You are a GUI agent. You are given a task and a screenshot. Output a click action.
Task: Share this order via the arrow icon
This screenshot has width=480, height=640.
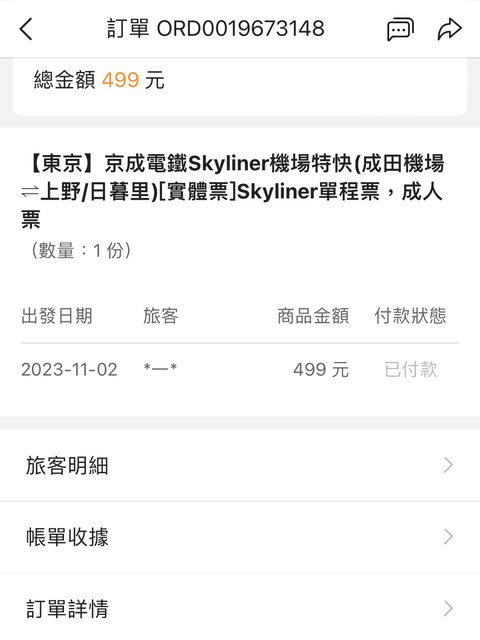tap(449, 29)
